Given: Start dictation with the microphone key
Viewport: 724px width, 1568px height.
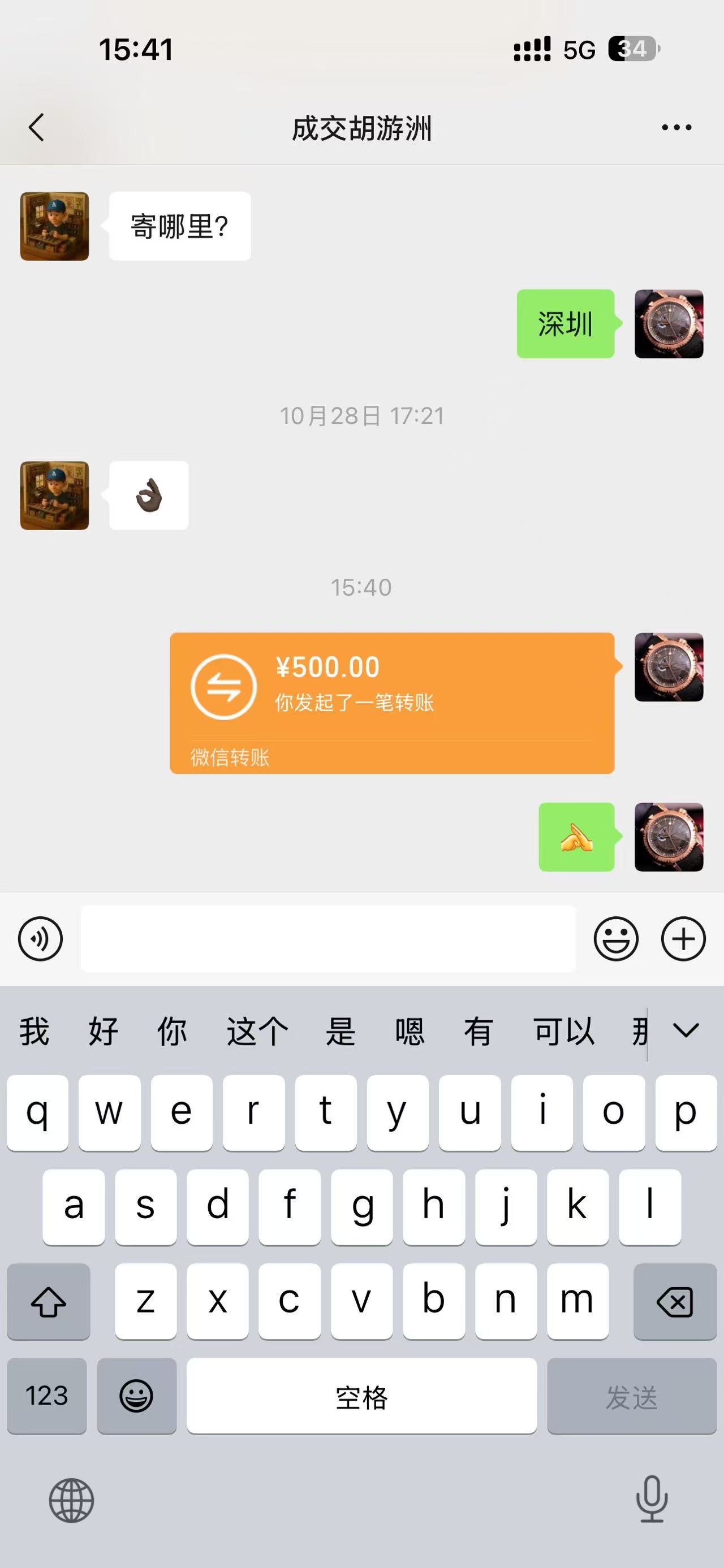Looking at the screenshot, I should tap(652, 1499).
